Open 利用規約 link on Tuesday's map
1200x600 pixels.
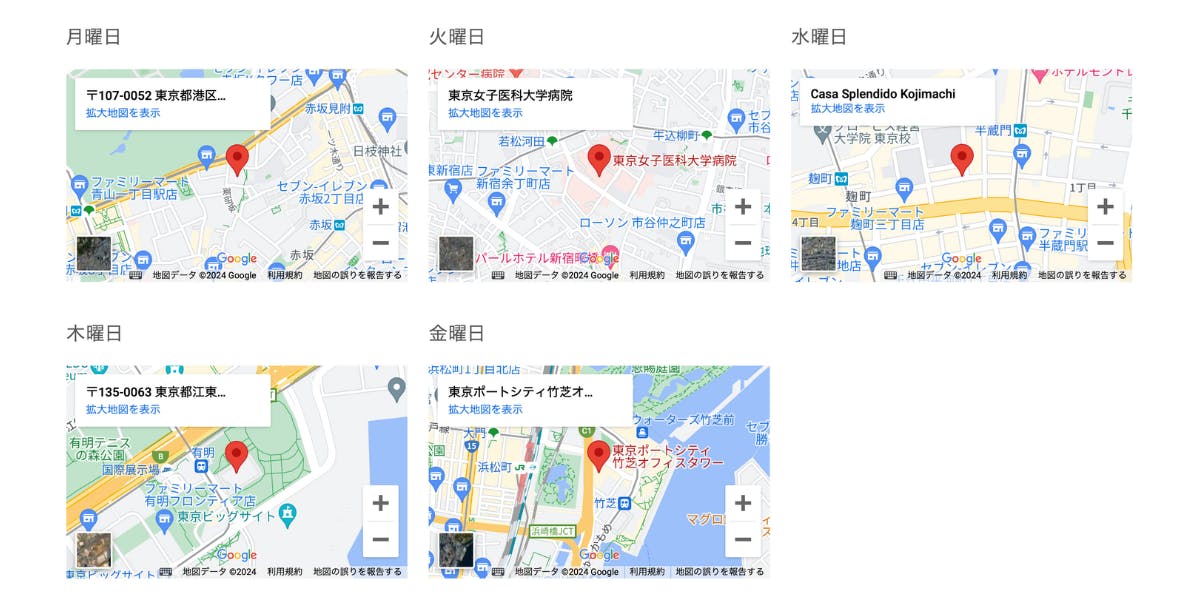647,275
